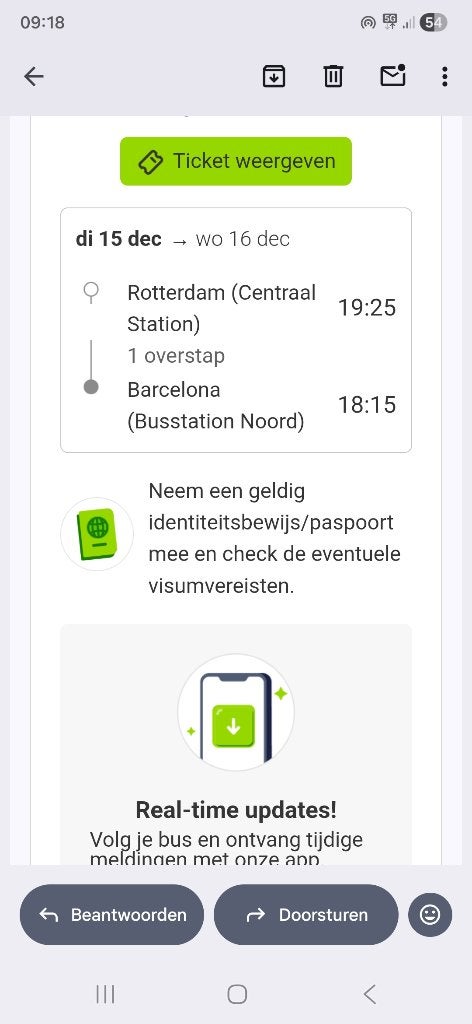
Task: Open the three-dot overflow menu
Action: coord(445,77)
